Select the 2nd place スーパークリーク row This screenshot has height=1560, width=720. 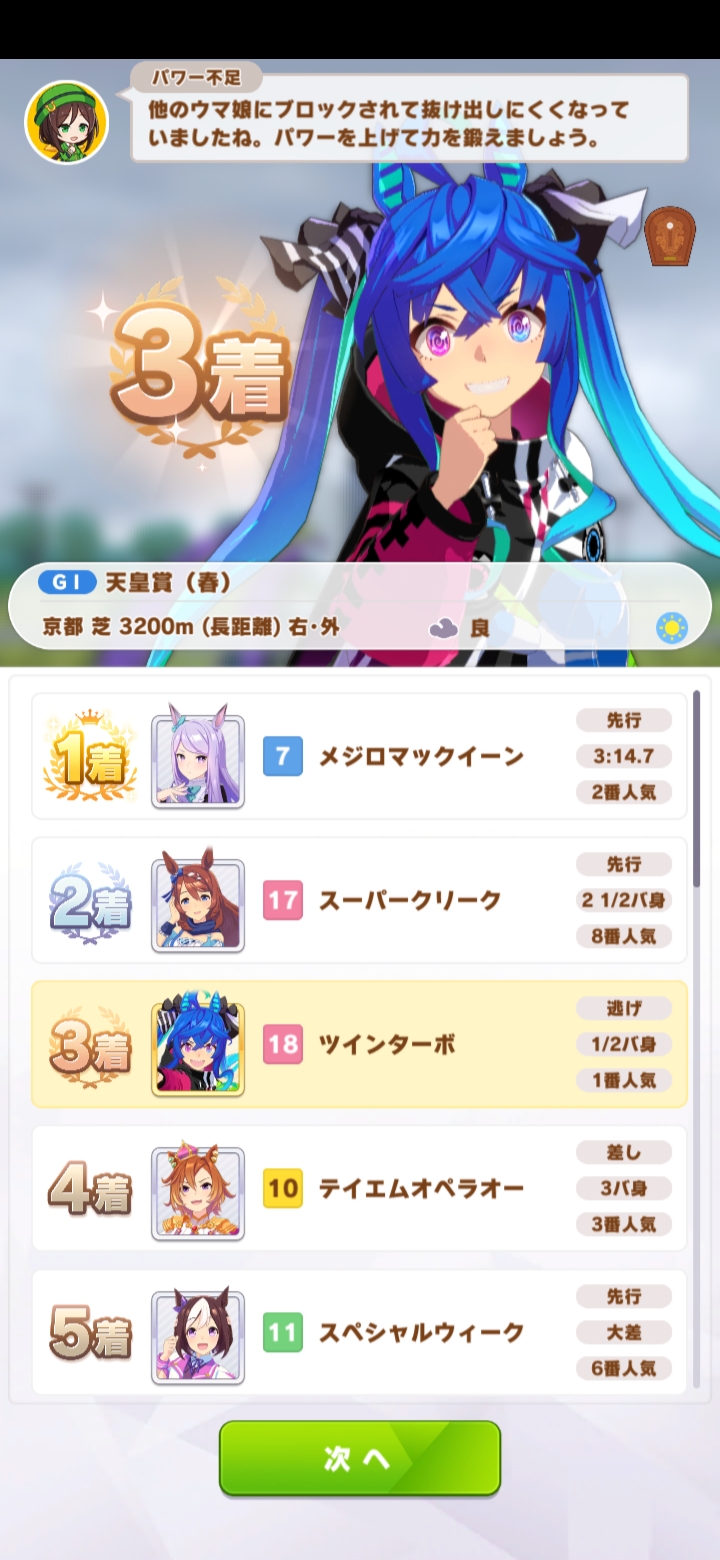coord(360,900)
